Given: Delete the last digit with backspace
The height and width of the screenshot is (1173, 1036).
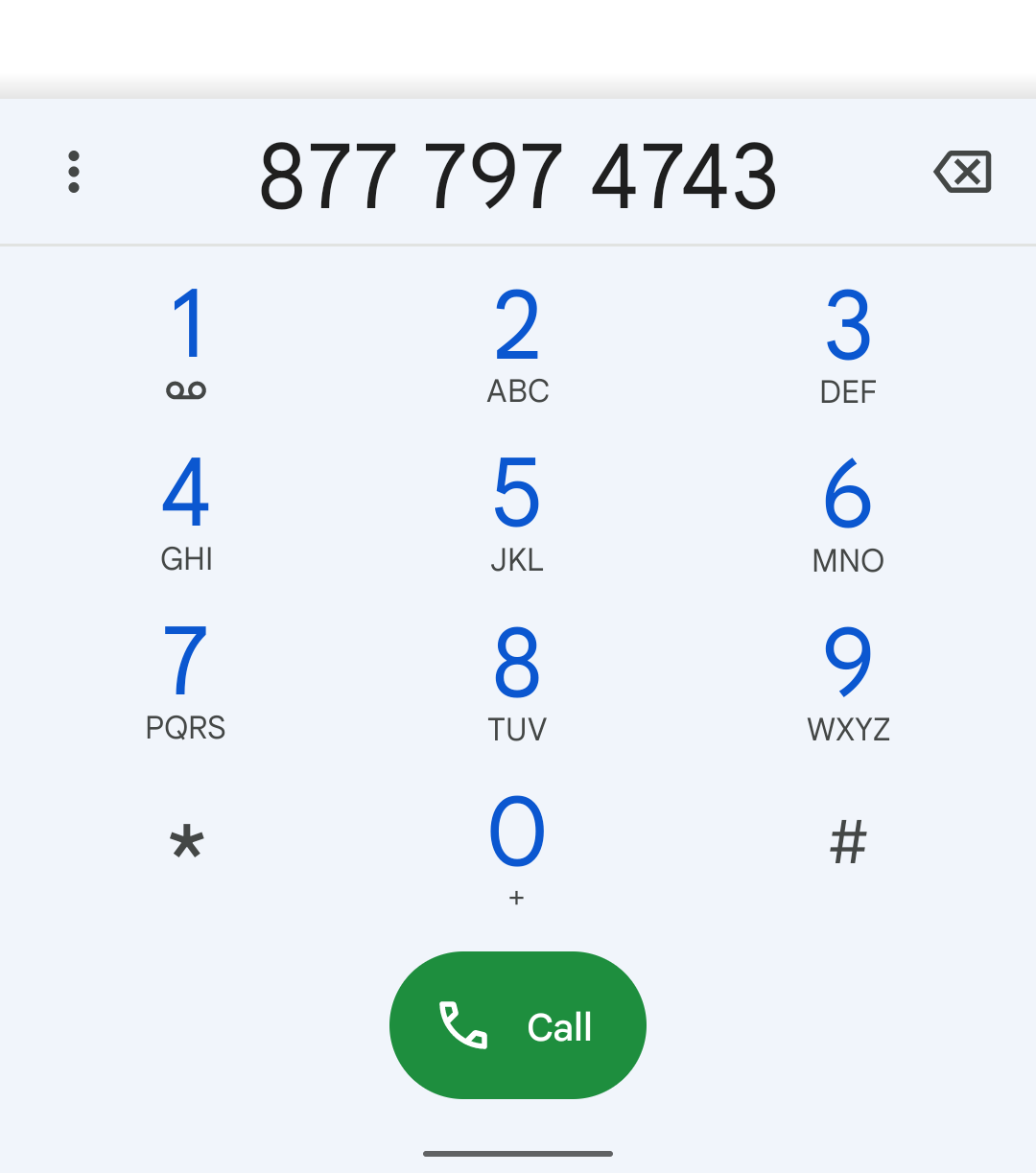Looking at the screenshot, I should click(962, 173).
